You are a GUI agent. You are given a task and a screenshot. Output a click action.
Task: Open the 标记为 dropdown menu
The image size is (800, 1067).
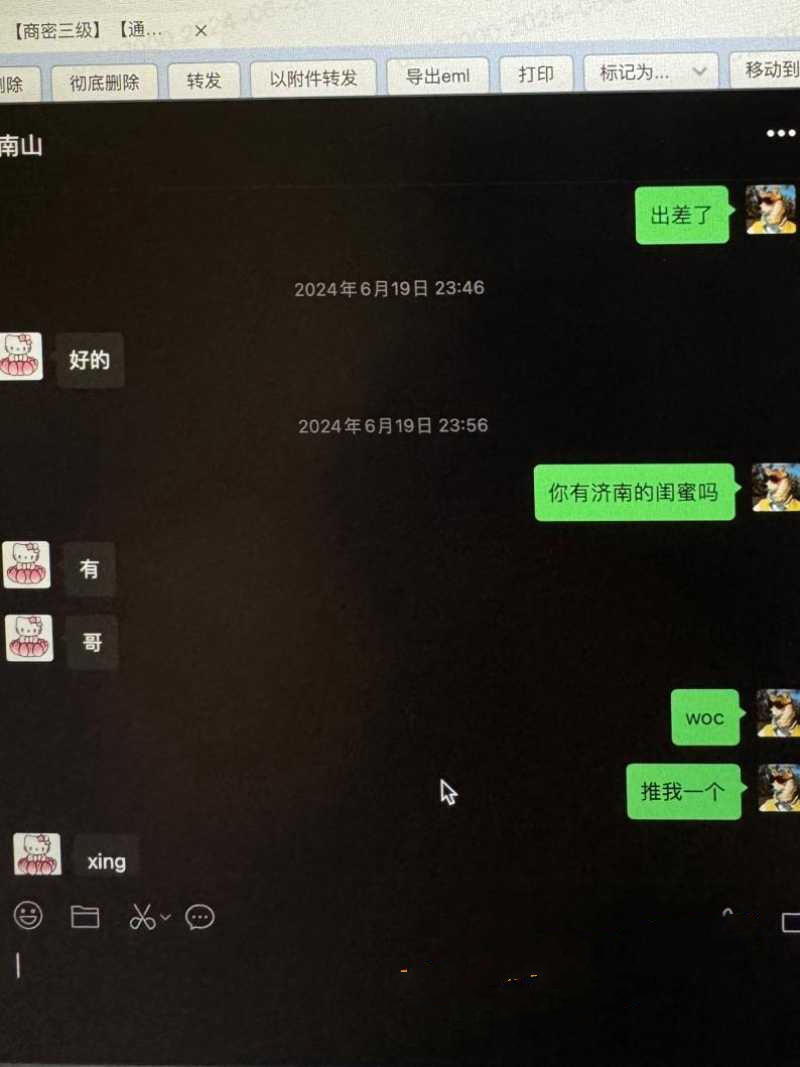point(648,72)
